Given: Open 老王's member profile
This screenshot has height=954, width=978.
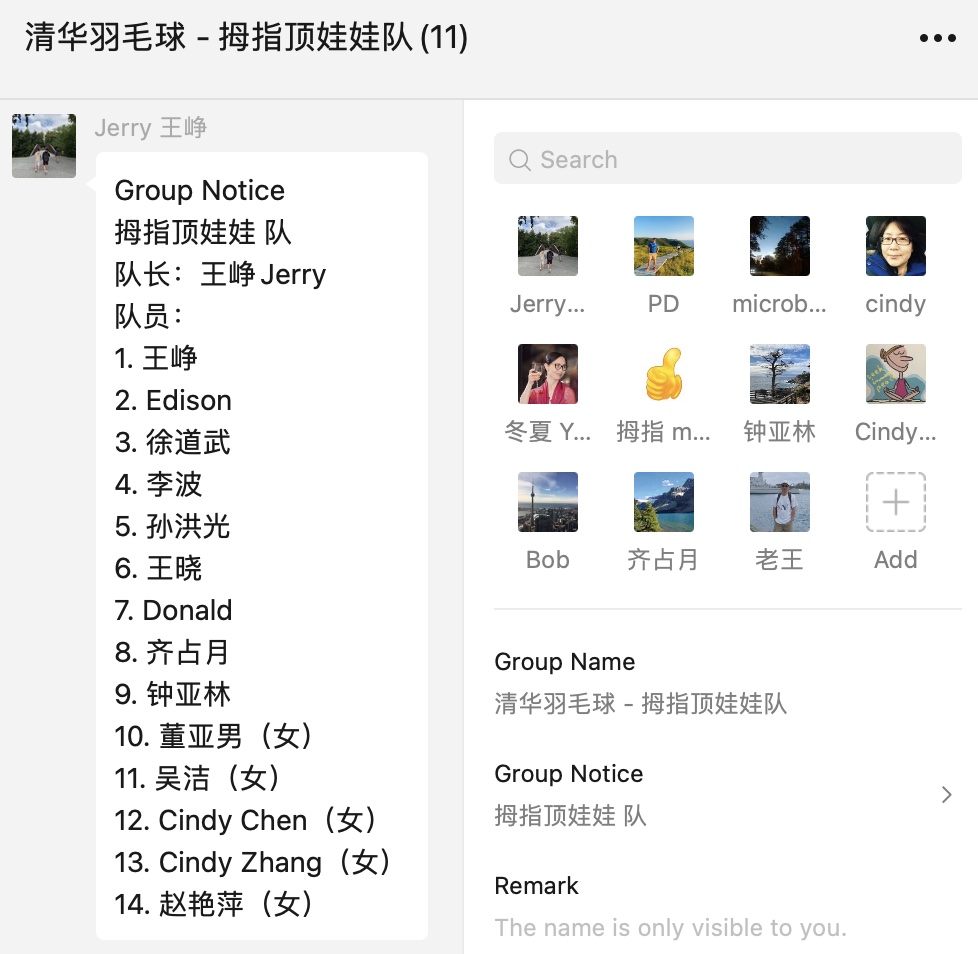Looking at the screenshot, I should [779, 502].
